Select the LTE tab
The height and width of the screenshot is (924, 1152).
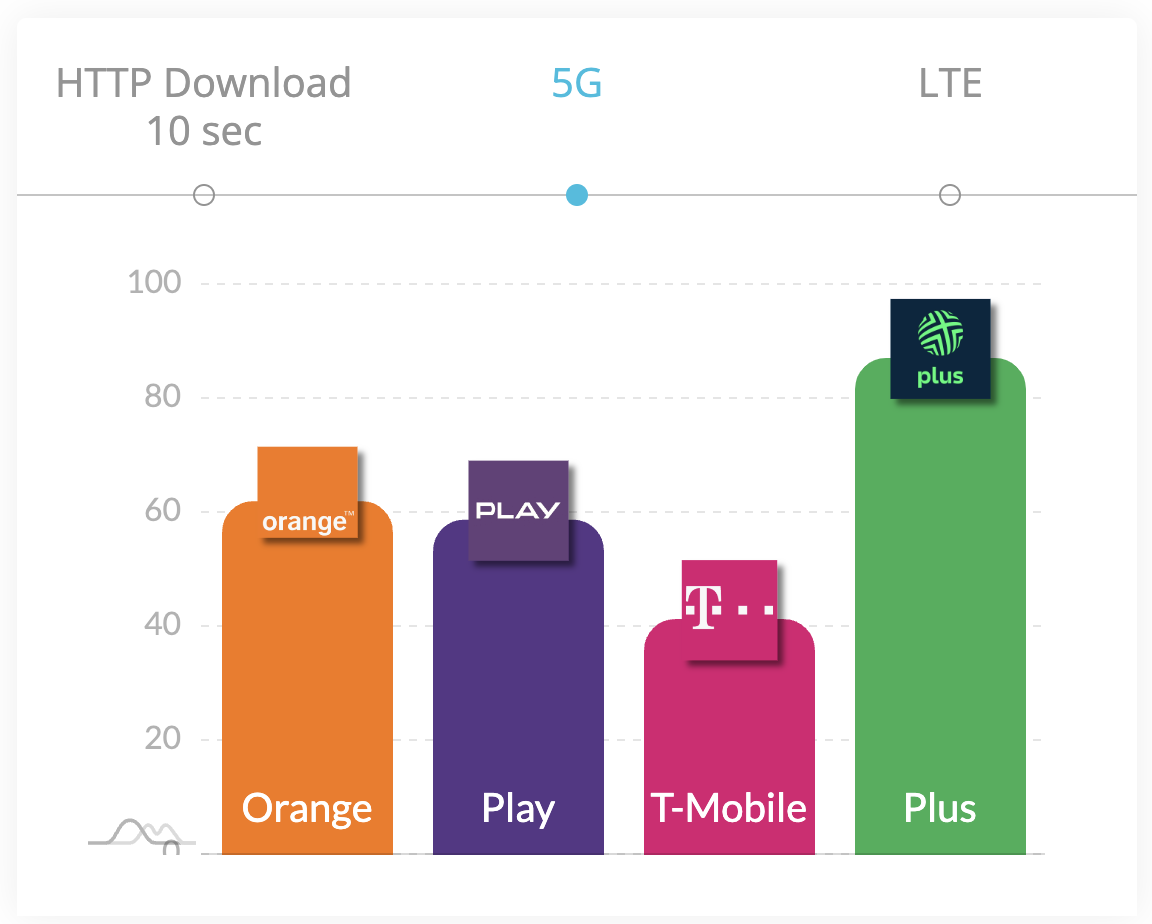pyautogui.click(x=950, y=83)
